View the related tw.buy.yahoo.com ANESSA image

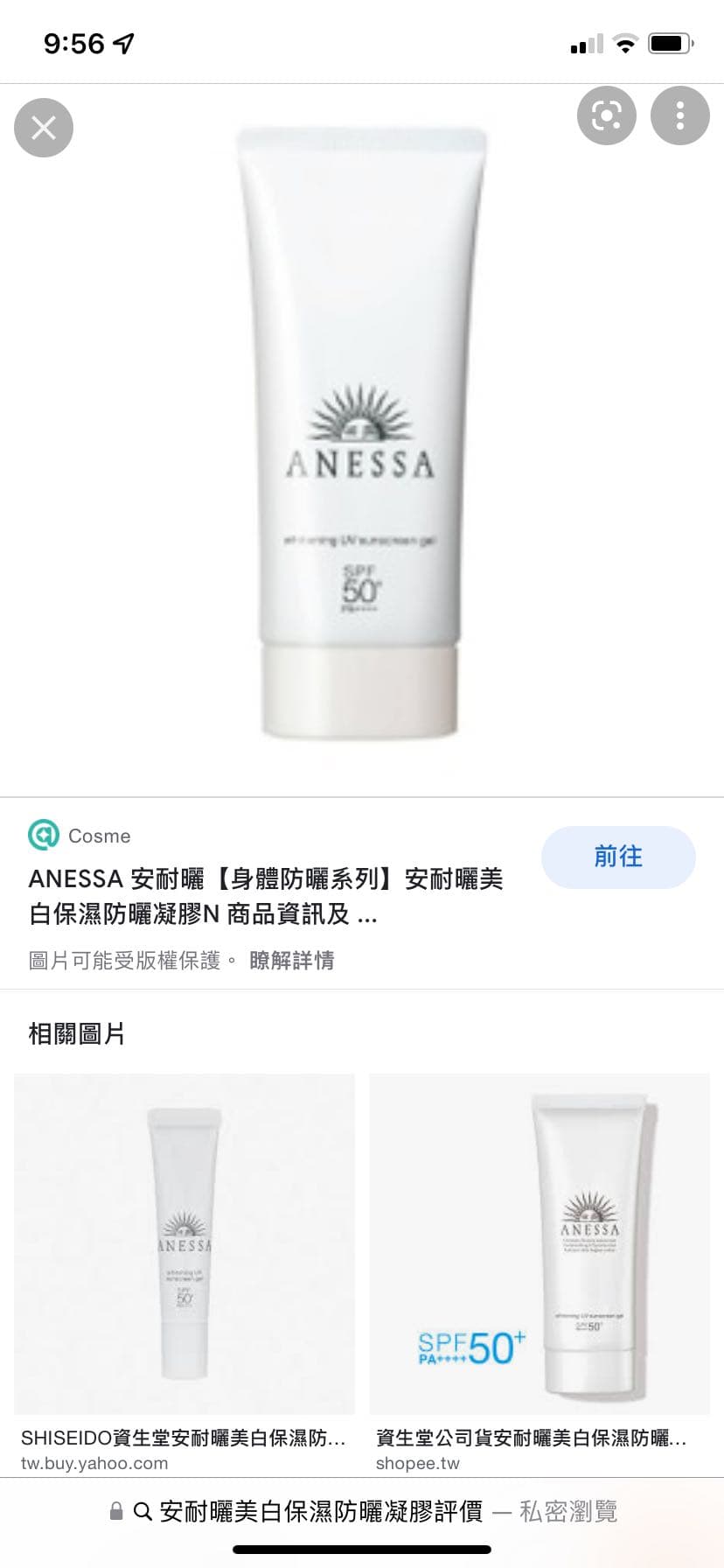pos(184,1243)
